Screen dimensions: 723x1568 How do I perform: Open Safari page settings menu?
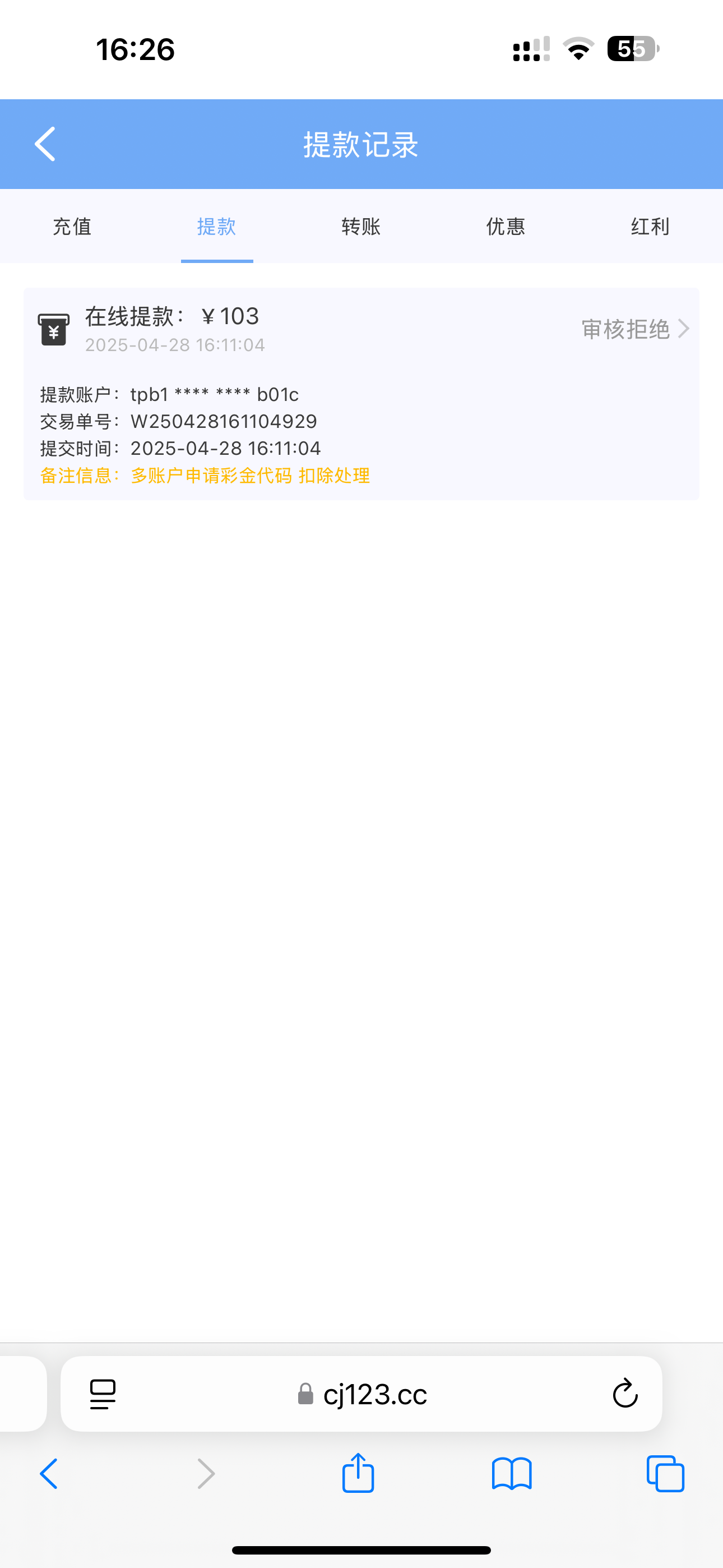(103, 1394)
